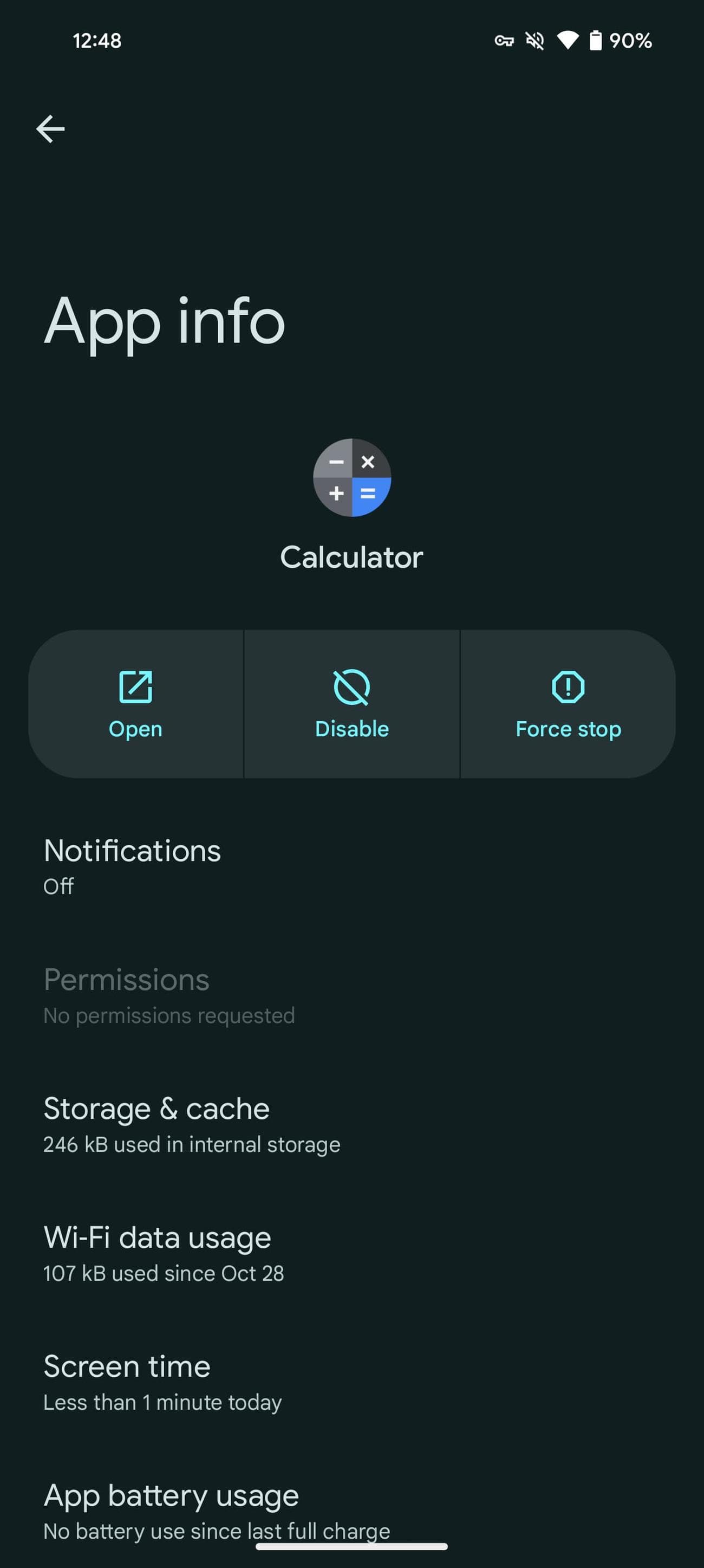704x1568 pixels.
Task: Tap the Disable slashed-circle icon
Action: [x=351, y=687]
